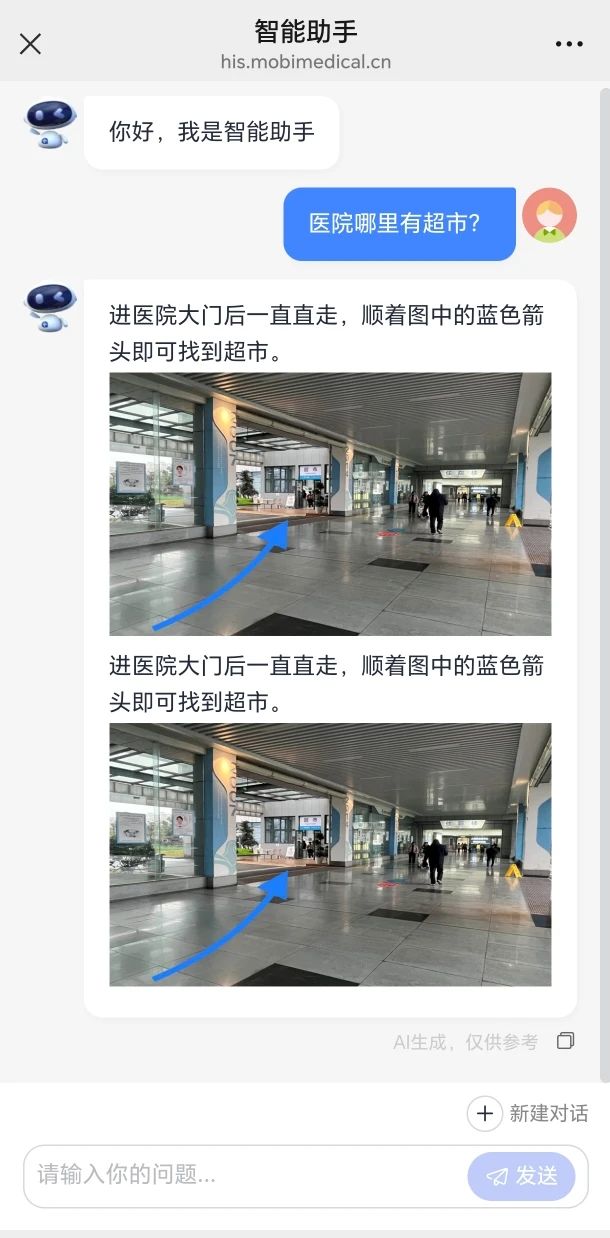Copy the assistant's reply
Screen dimensions: 610x1238
[x=565, y=1041]
